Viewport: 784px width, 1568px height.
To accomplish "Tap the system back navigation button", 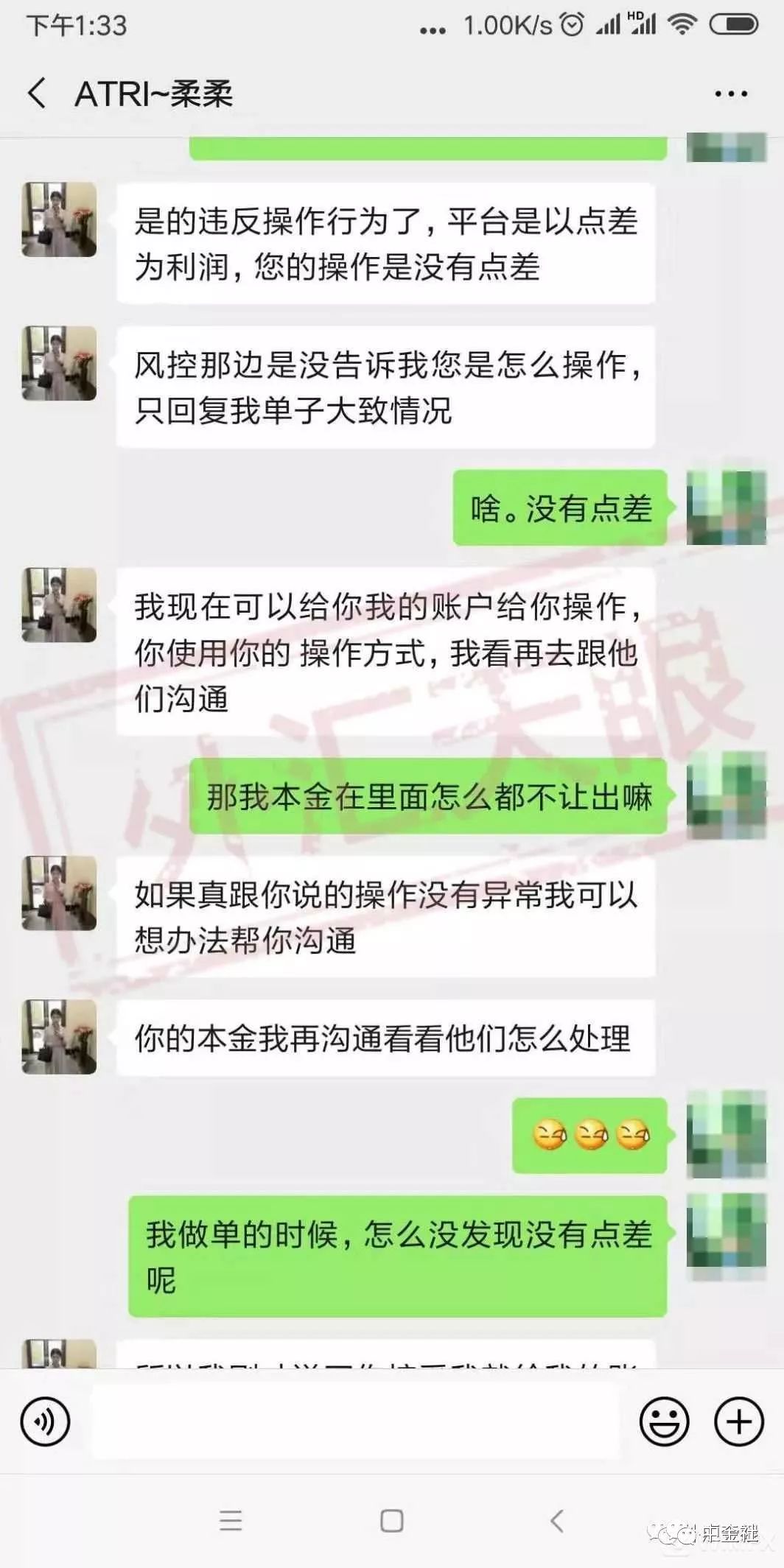I will pos(557,1520).
